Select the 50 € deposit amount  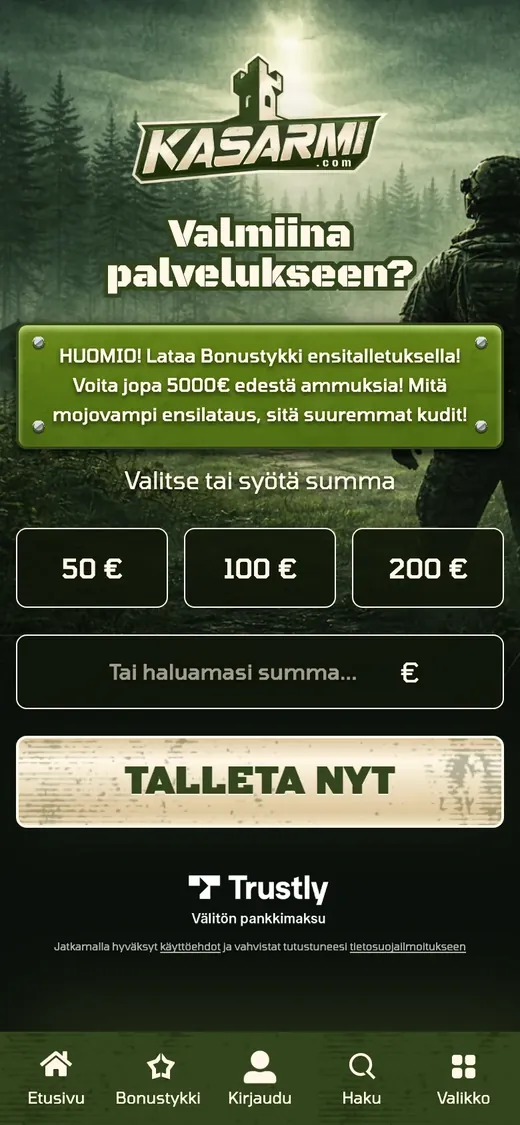(92, 568)
